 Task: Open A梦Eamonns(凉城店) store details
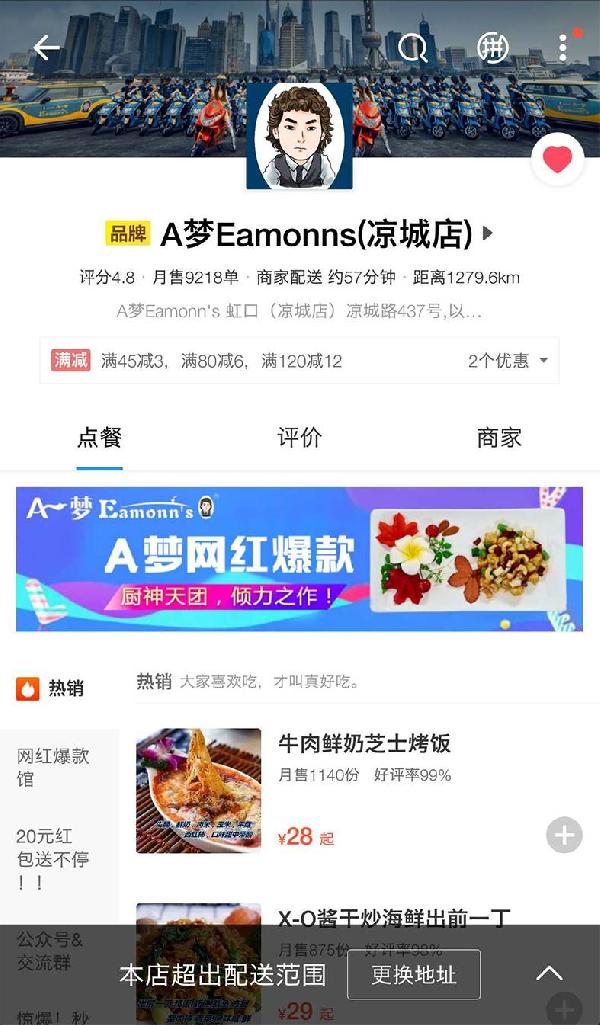point(315,234)
